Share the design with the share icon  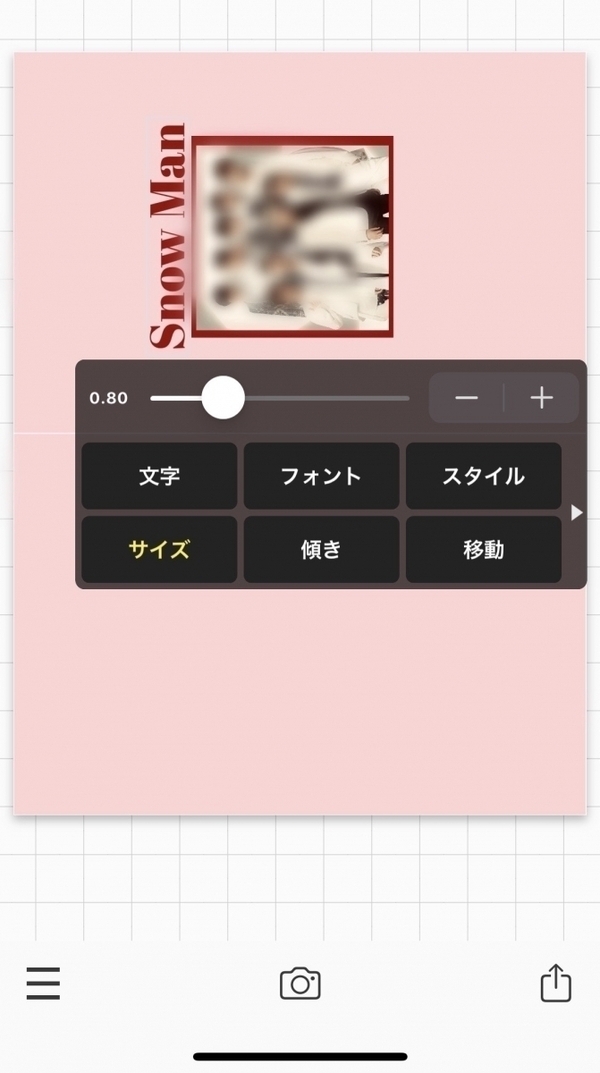[x=555, y=983]
